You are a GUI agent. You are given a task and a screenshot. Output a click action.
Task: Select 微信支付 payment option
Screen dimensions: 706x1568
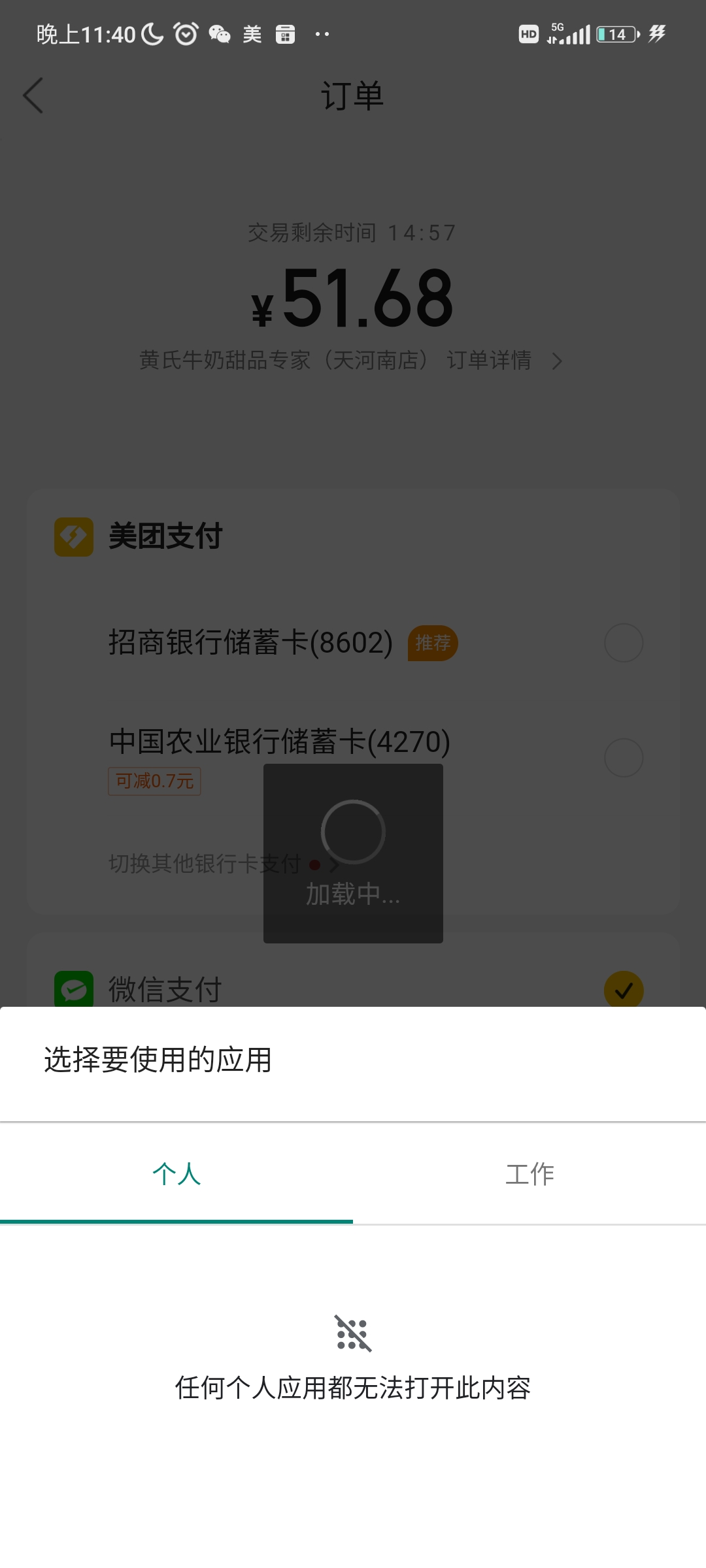point(623,990)
